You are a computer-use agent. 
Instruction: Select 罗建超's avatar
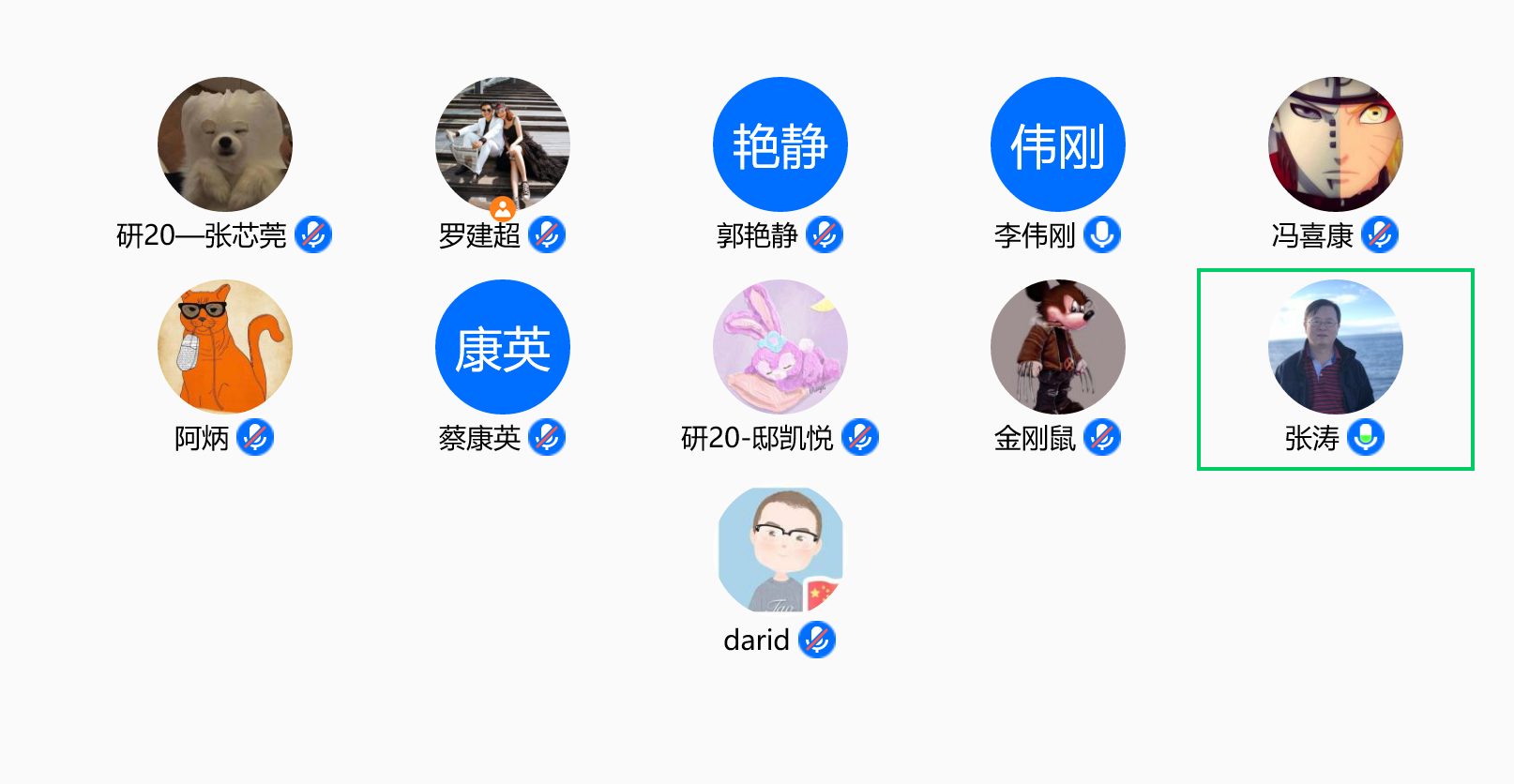point(503,144)
